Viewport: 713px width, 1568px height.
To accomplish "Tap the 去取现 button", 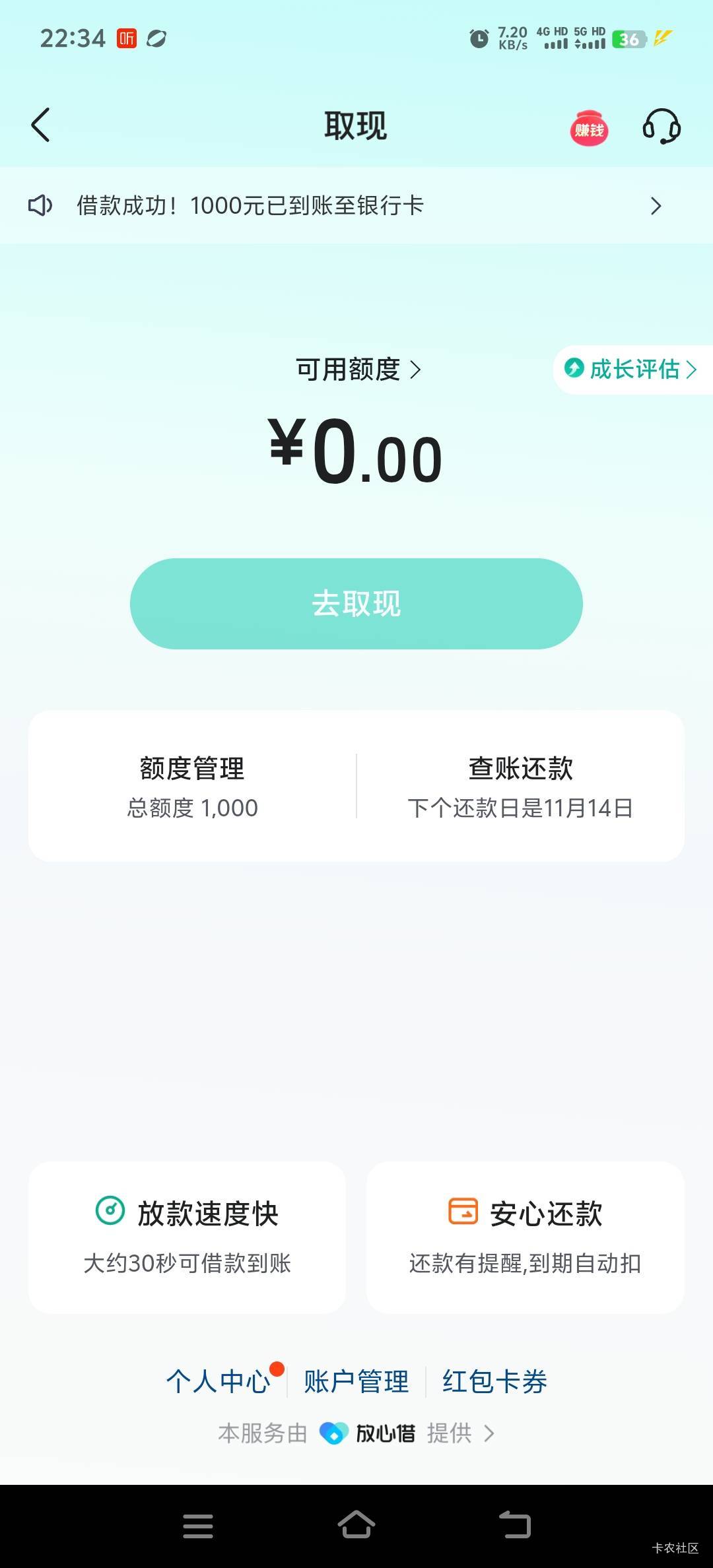I will pyautogui.click(x=356, y=604).
